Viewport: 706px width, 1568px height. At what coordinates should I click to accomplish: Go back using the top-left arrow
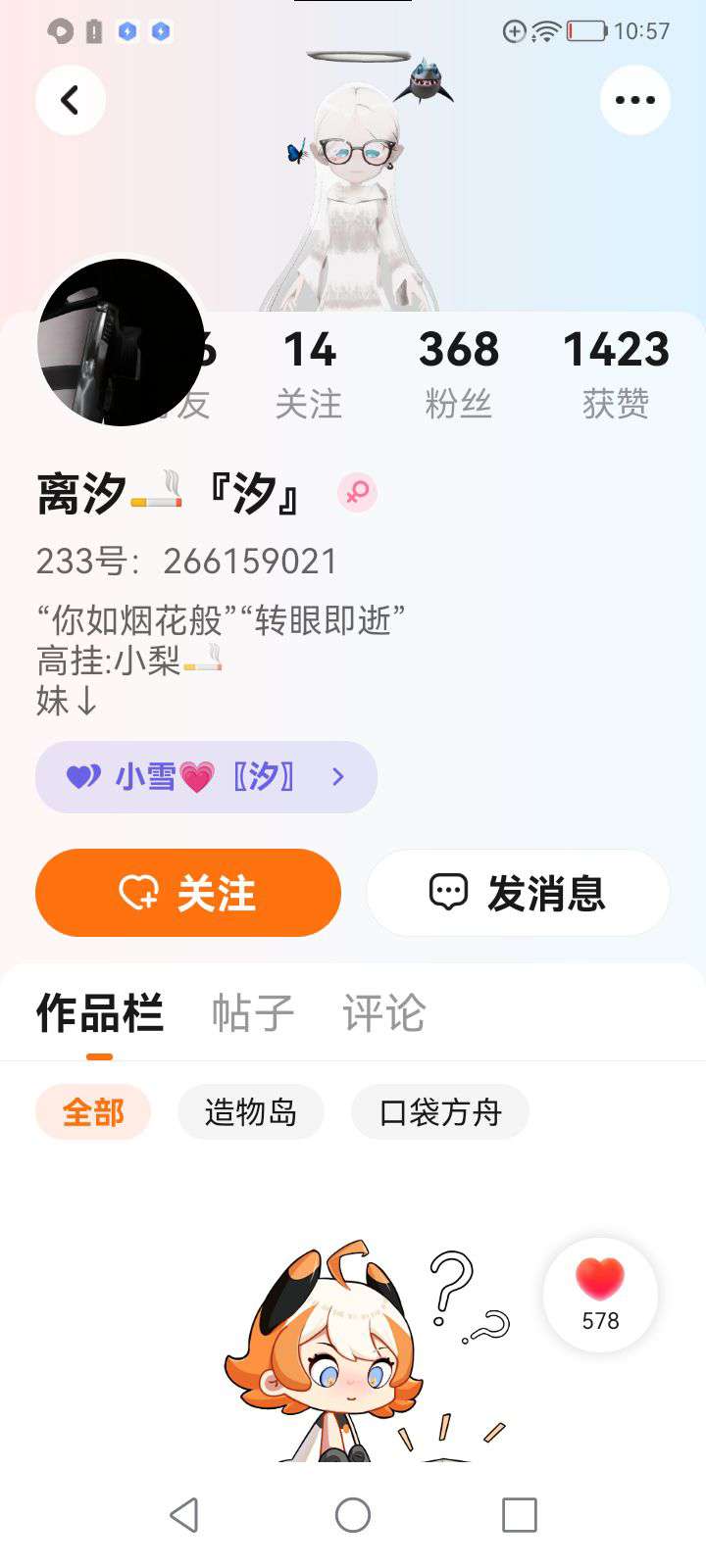coord(71,100)
